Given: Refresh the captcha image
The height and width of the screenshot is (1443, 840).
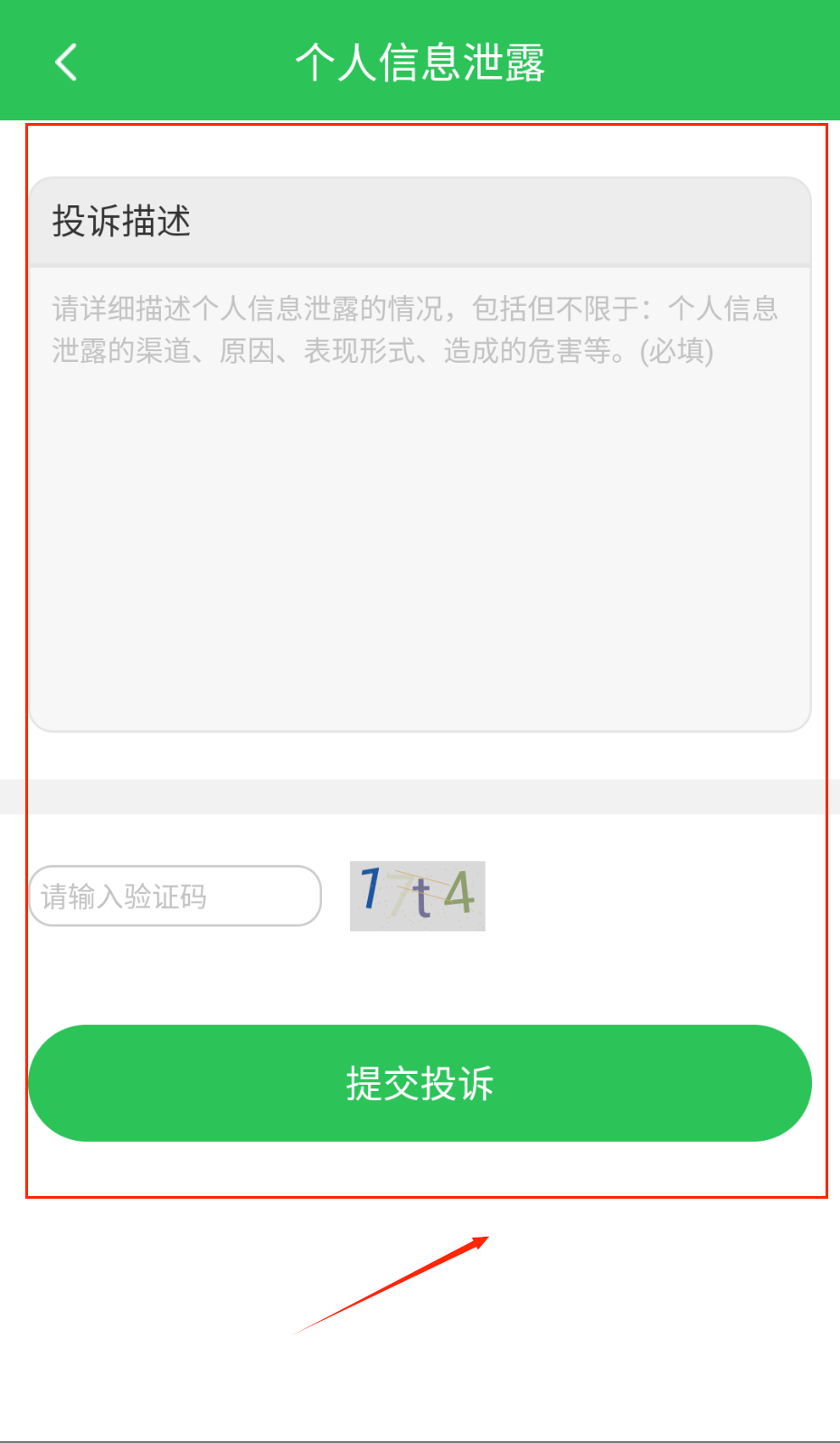Looking at the screenshot, I should [418, 896].
